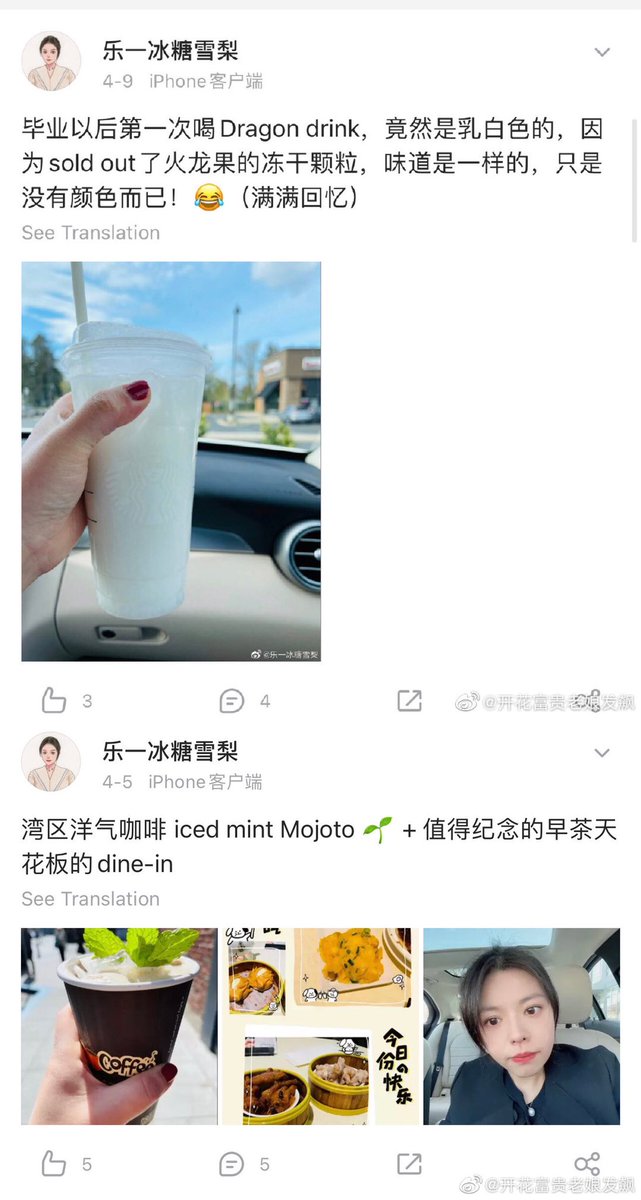
Task: Repost the Dragon drink post
Action: pyautogui.click(x=409, y=701)
